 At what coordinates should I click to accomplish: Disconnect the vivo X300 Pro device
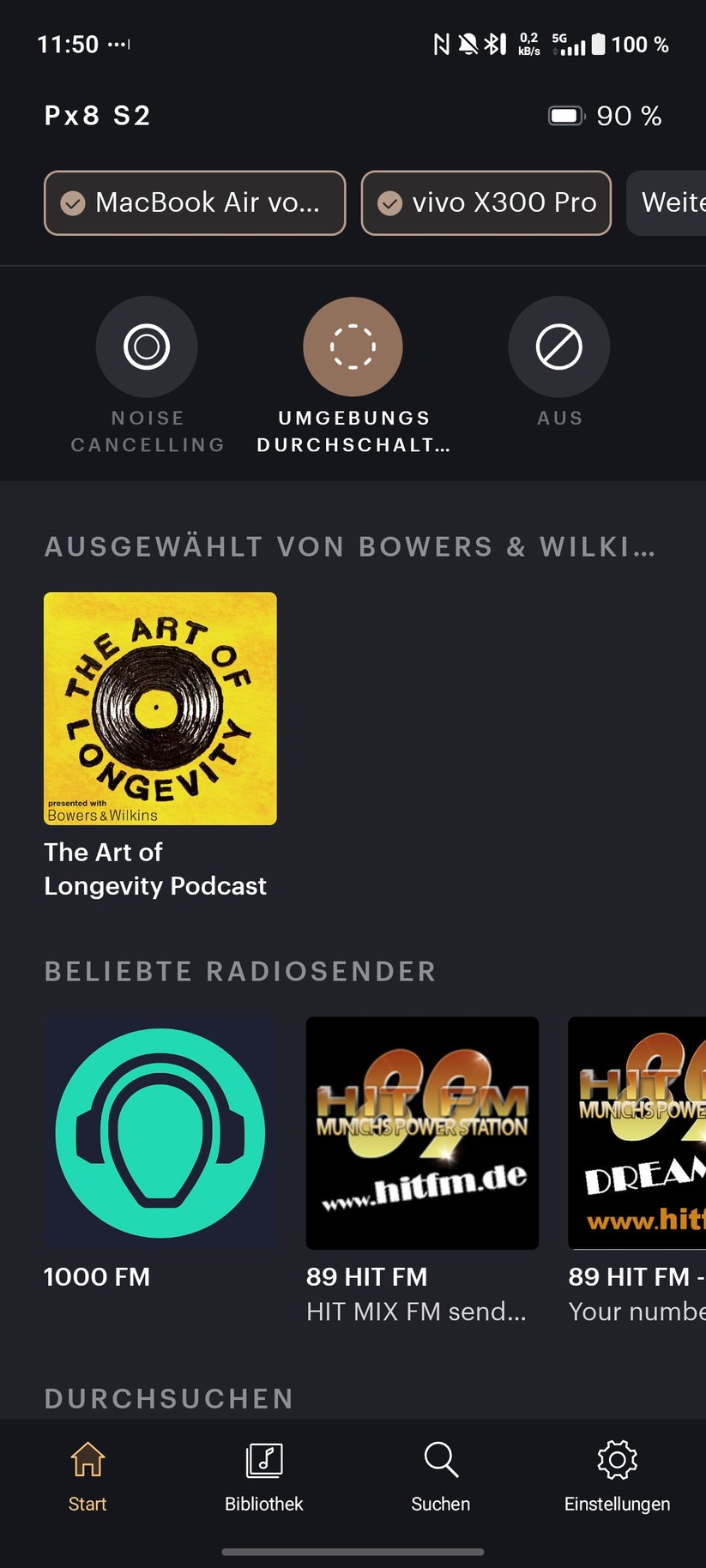[486, 203]
